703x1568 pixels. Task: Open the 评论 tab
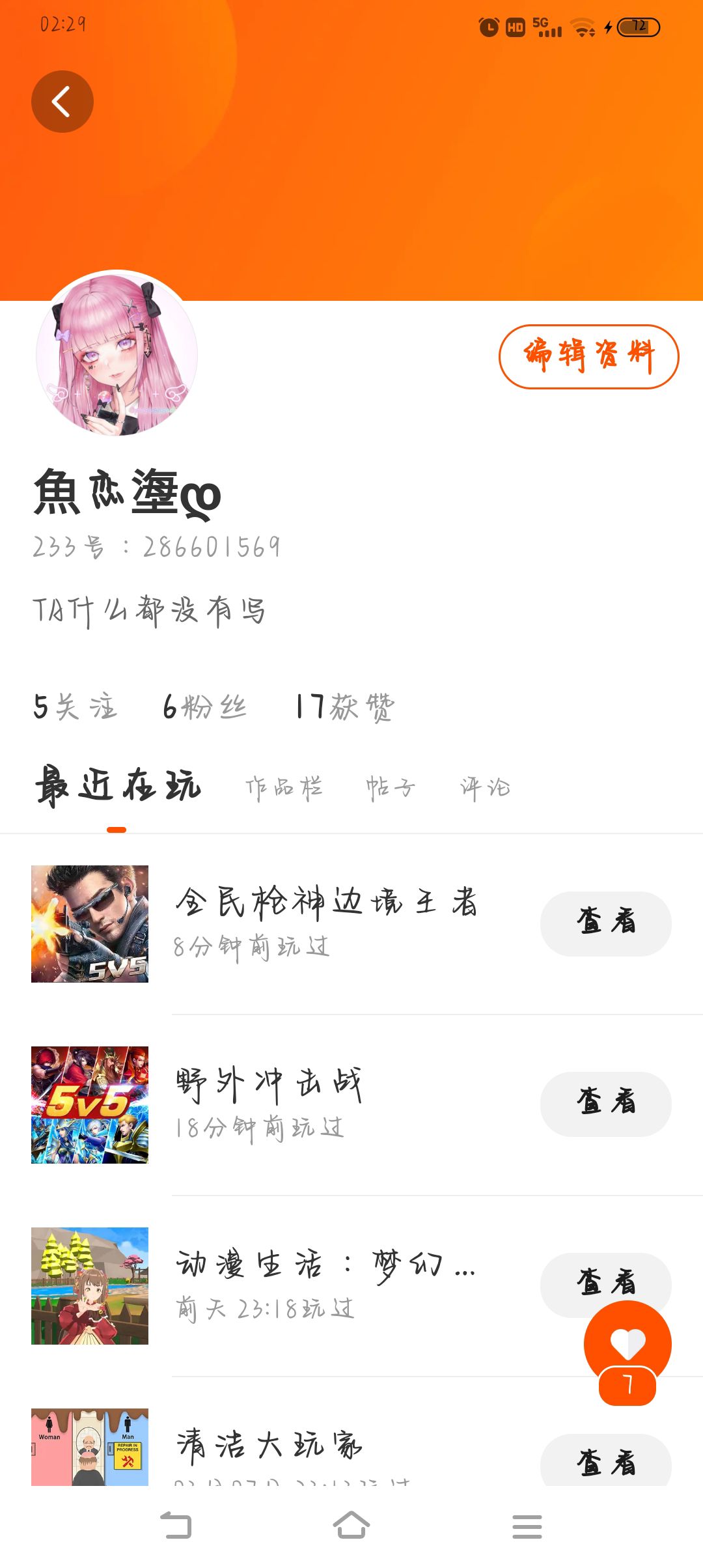[x=485, y=787]
